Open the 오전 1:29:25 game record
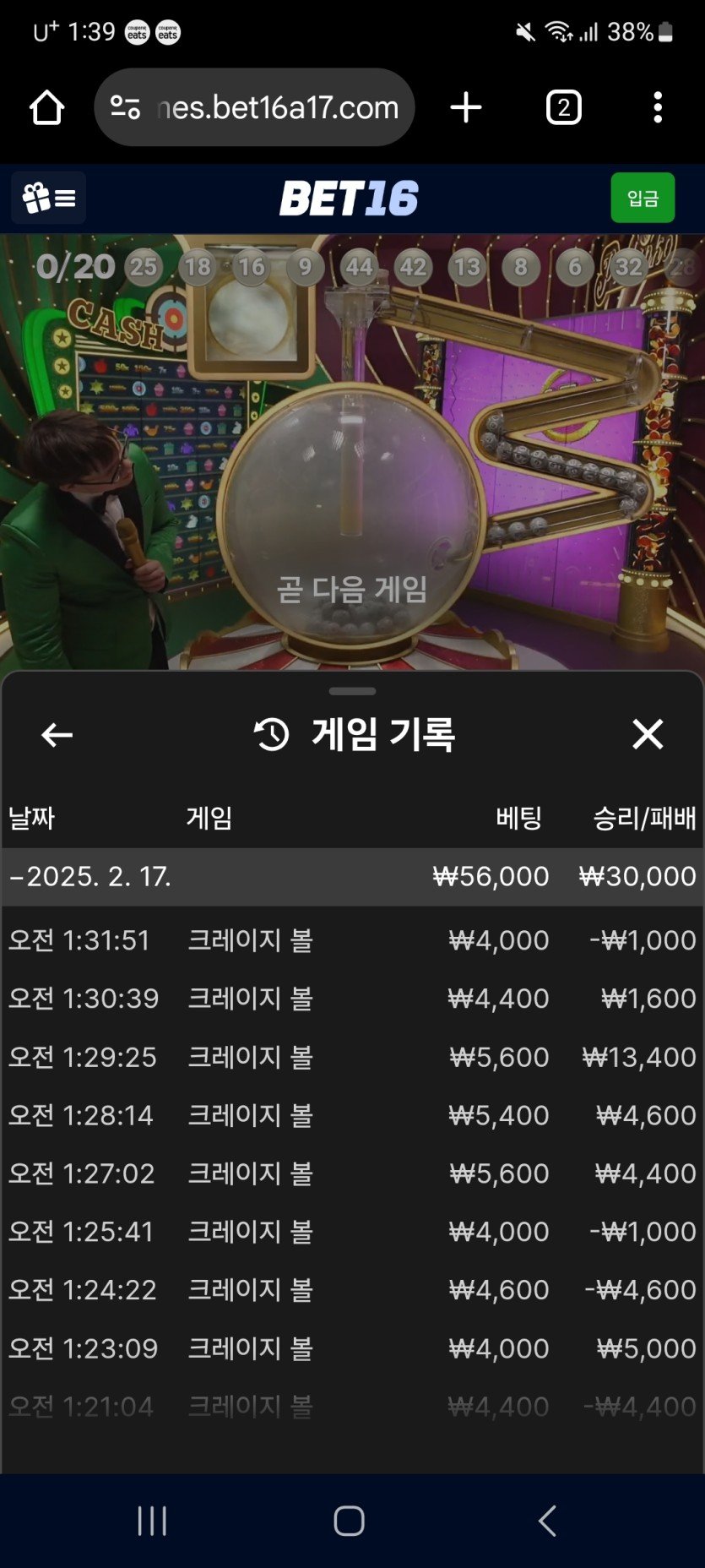This screenshot has width=705, height=1568. (351, 1057)
